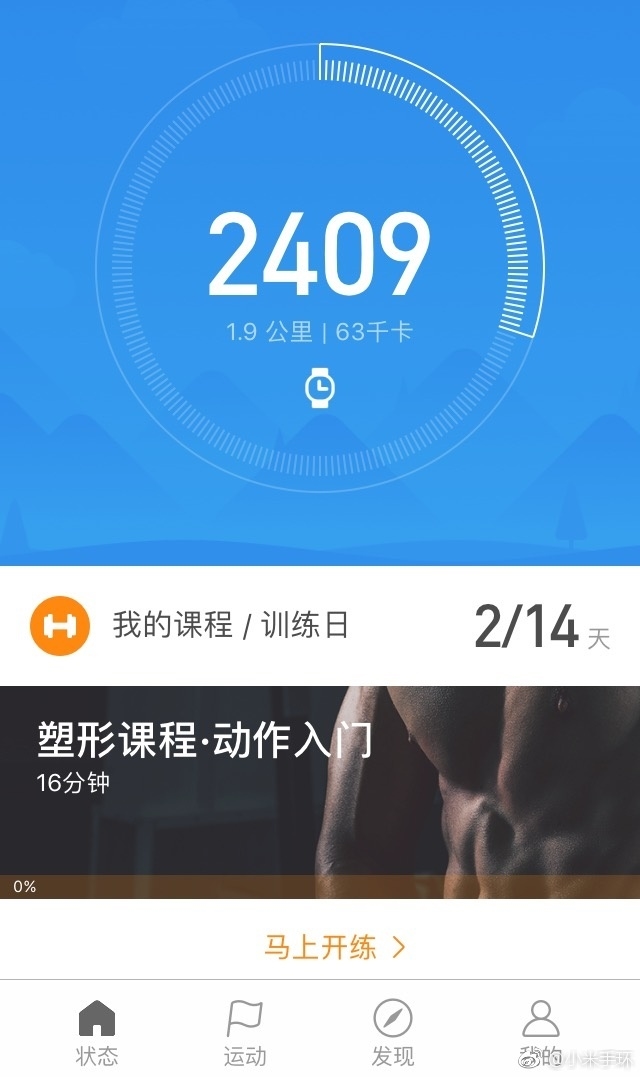
Task: Select the 状态 home tab
Action: point(97,1033)
